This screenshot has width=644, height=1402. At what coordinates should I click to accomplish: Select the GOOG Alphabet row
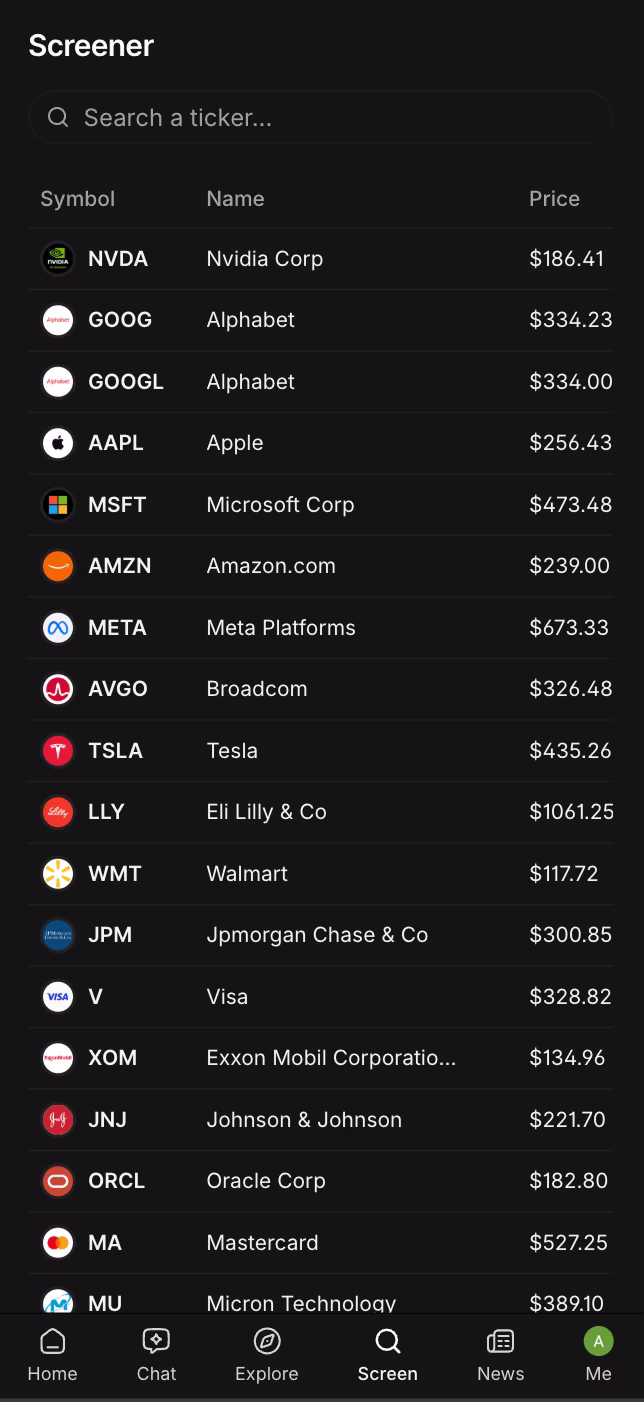click(x=320, y=320)
